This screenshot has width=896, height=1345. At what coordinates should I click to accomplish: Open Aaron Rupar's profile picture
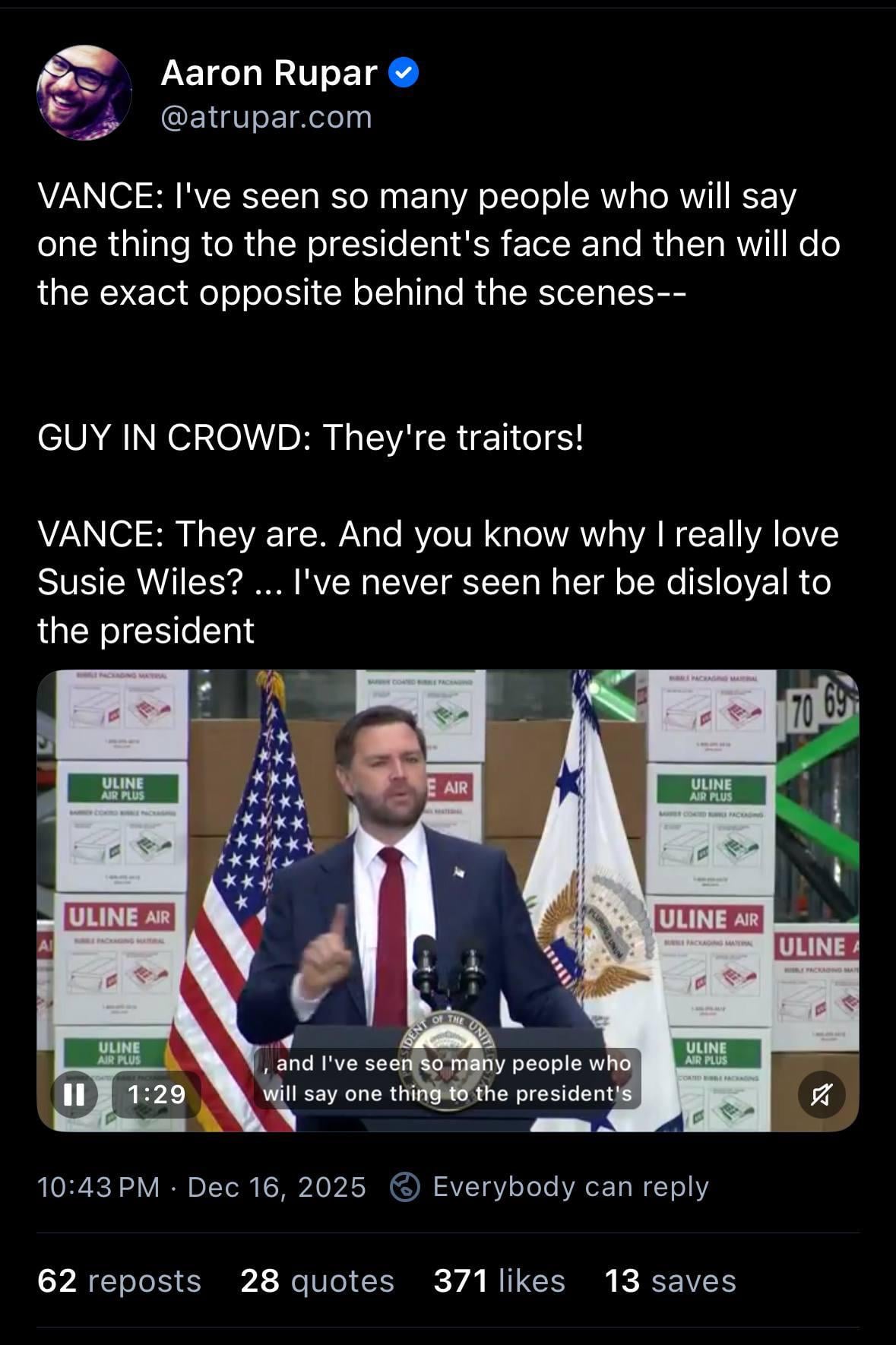tap(84, 93)
